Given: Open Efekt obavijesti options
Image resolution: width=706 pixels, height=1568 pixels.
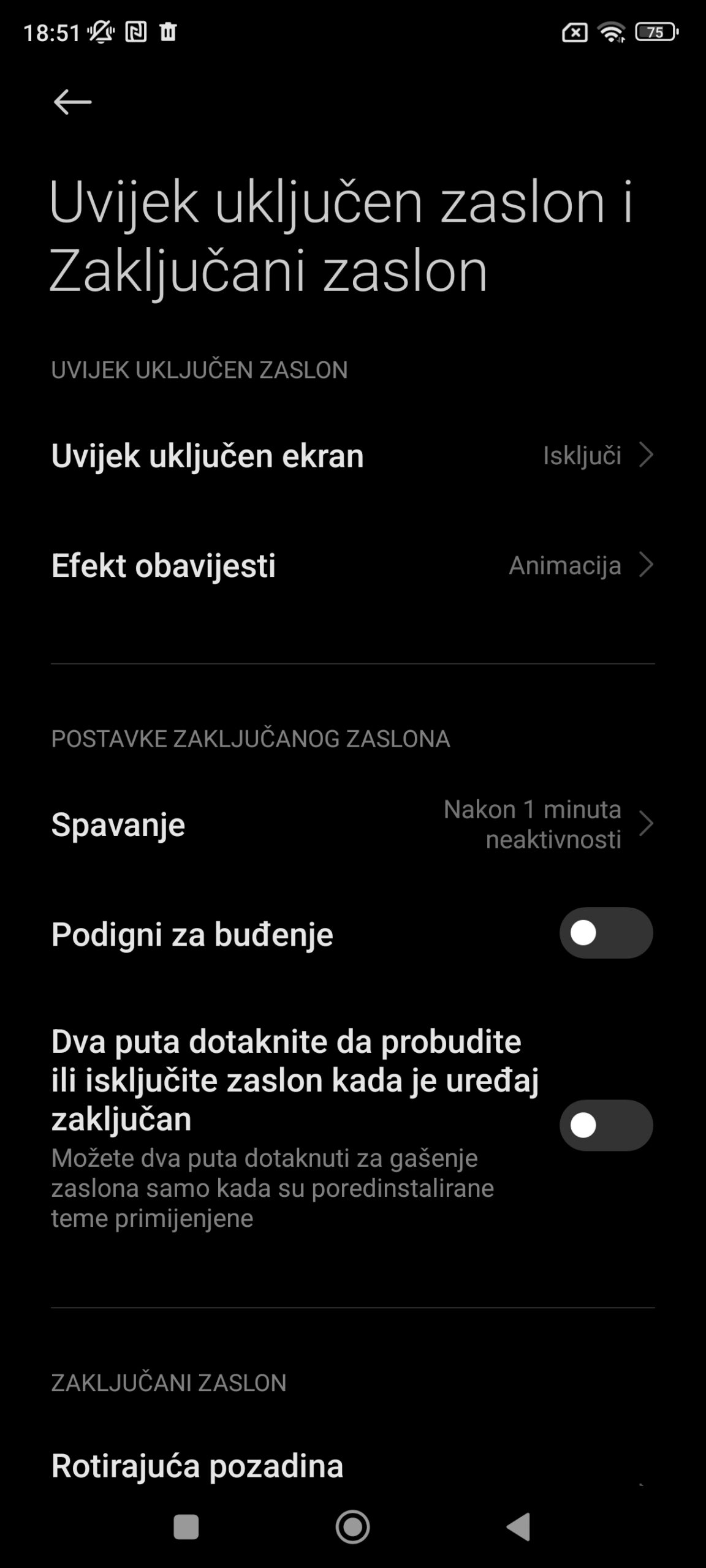Looking at the screenshot, I should pos(353,565).
